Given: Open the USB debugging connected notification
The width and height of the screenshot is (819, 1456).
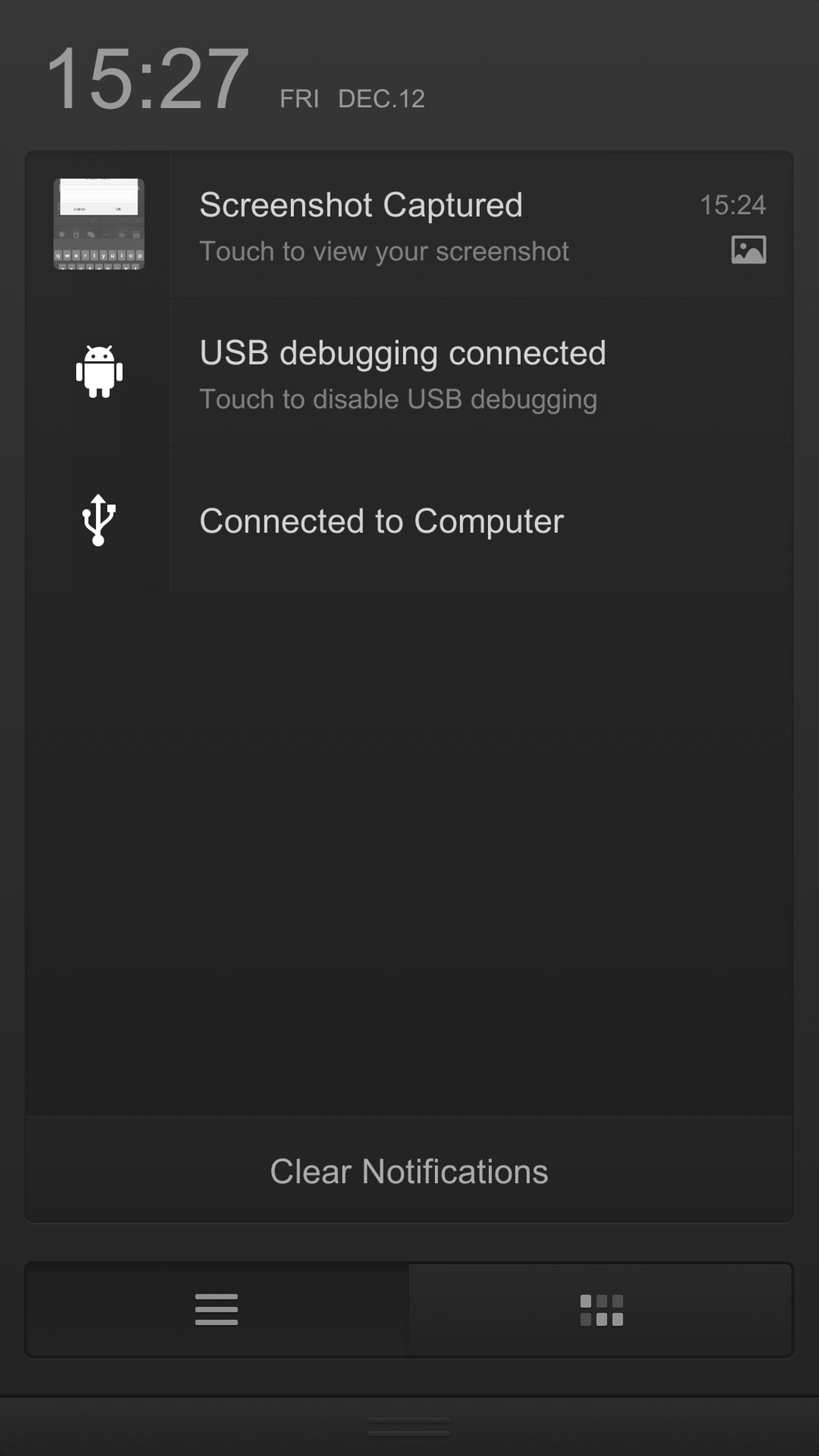Looking at the screenshot, I should click(x=409, y=373).
